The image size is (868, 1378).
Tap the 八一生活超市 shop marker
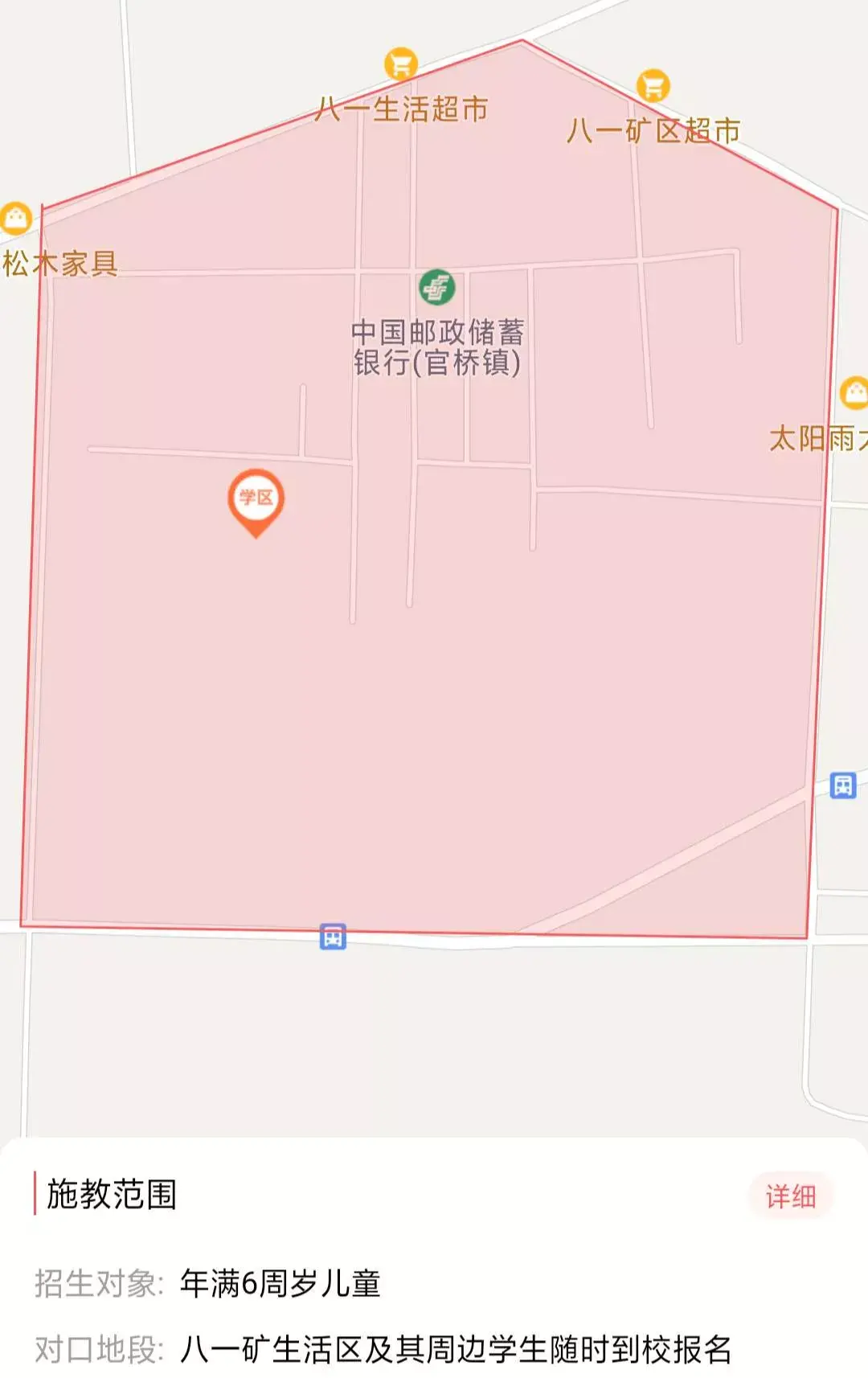(x=400, y=64)
